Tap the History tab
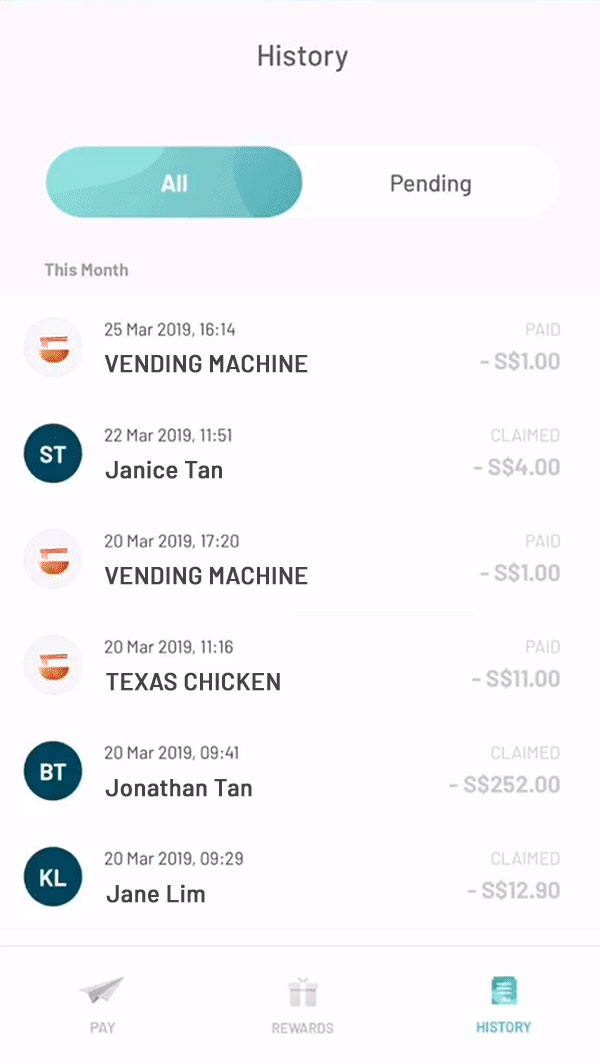Image resolution: width=600 pixels, height=1064 pixels. 503,1006
